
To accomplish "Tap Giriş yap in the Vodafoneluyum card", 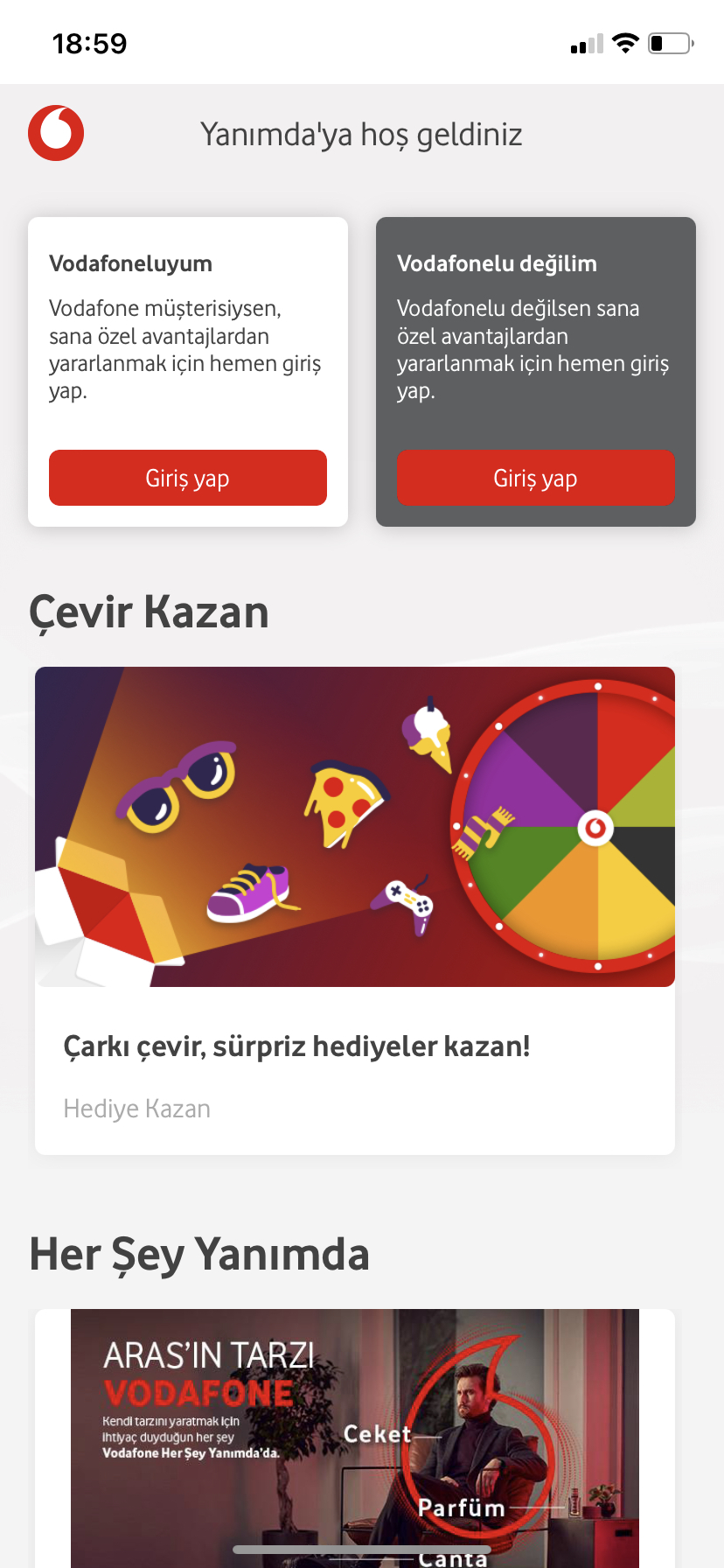I will [188, 478].
